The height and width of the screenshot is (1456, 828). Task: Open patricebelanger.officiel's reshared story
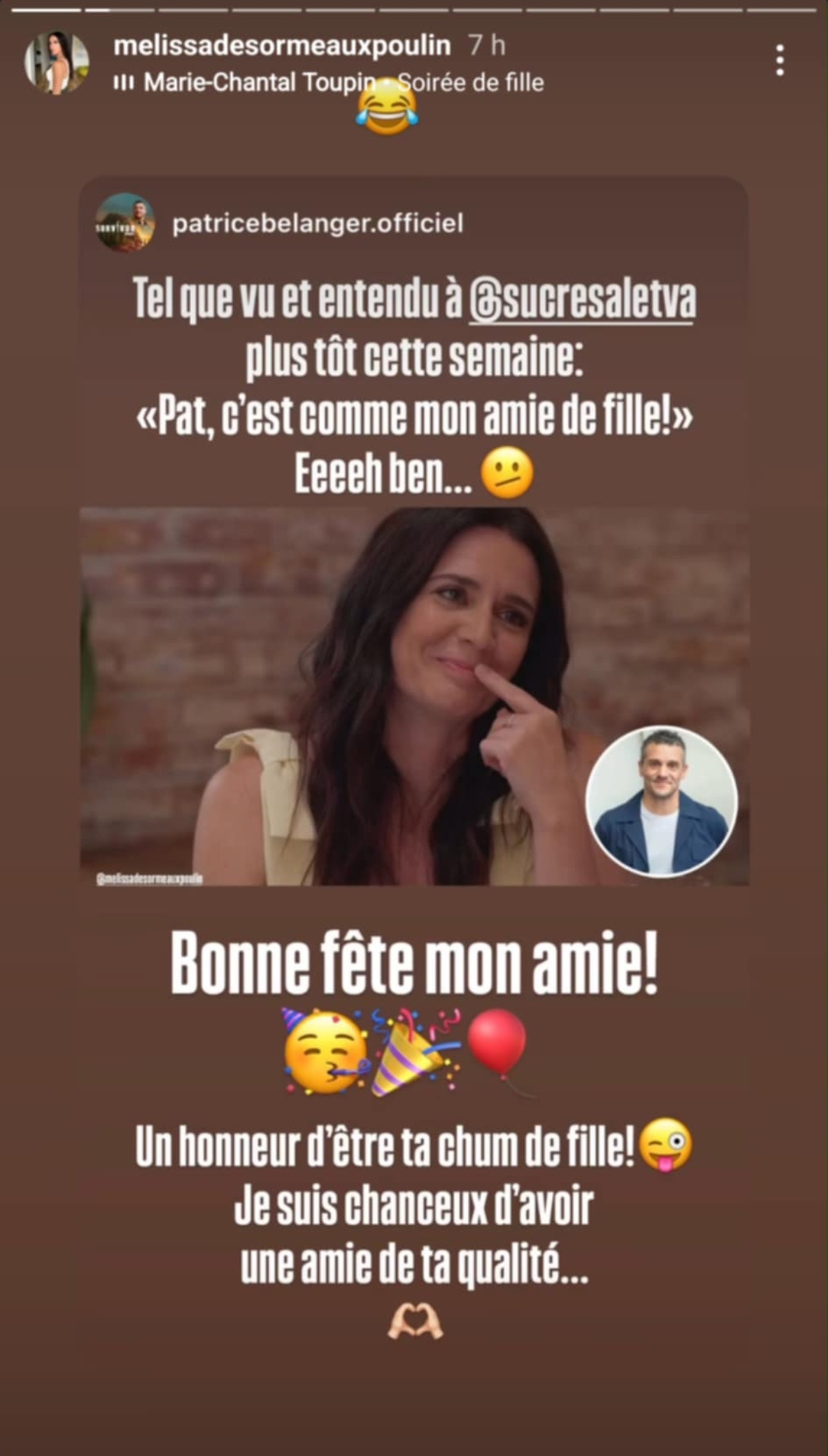click(317, 224)
